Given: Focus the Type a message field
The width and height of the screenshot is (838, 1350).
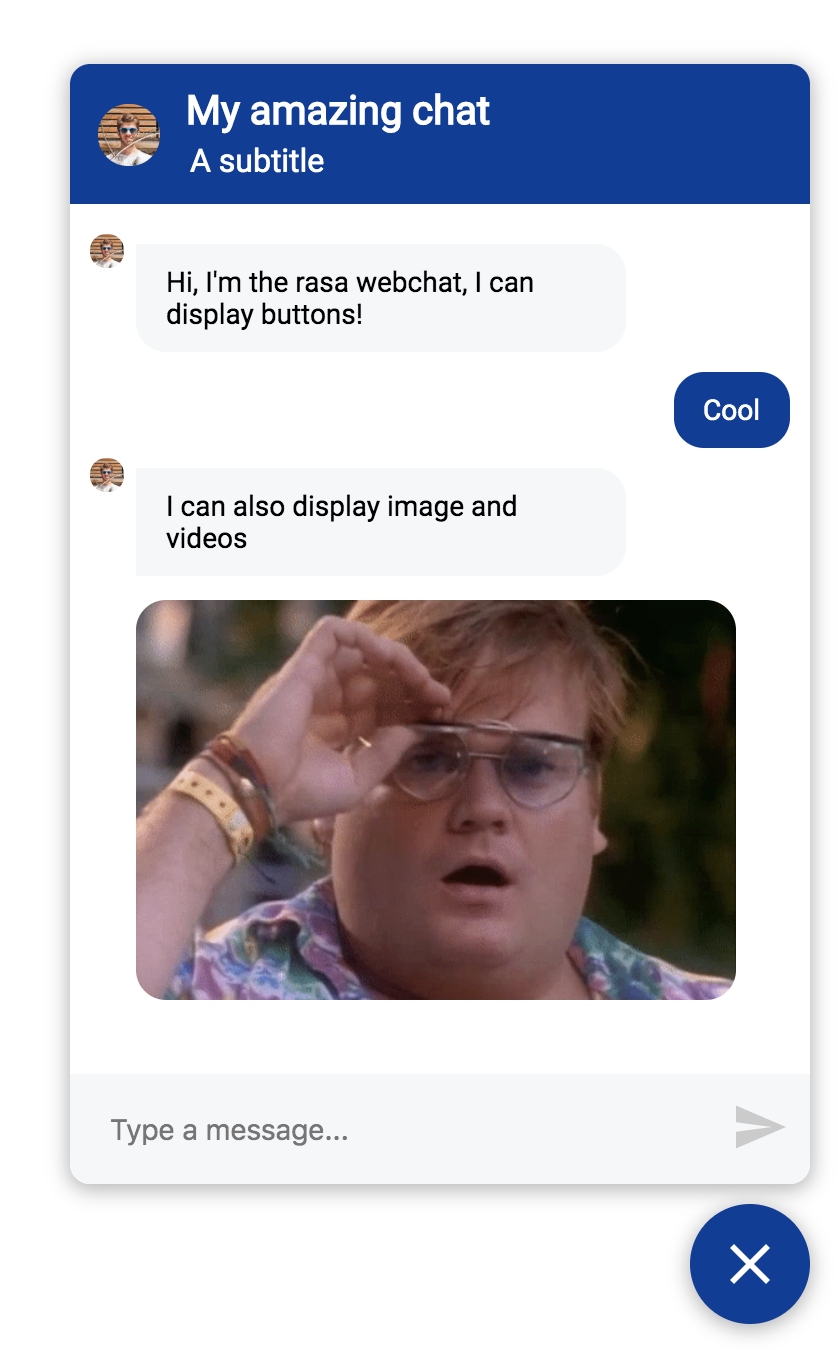Looking at the screenshot, I should pyautogui.click(x=400, y=1130).
